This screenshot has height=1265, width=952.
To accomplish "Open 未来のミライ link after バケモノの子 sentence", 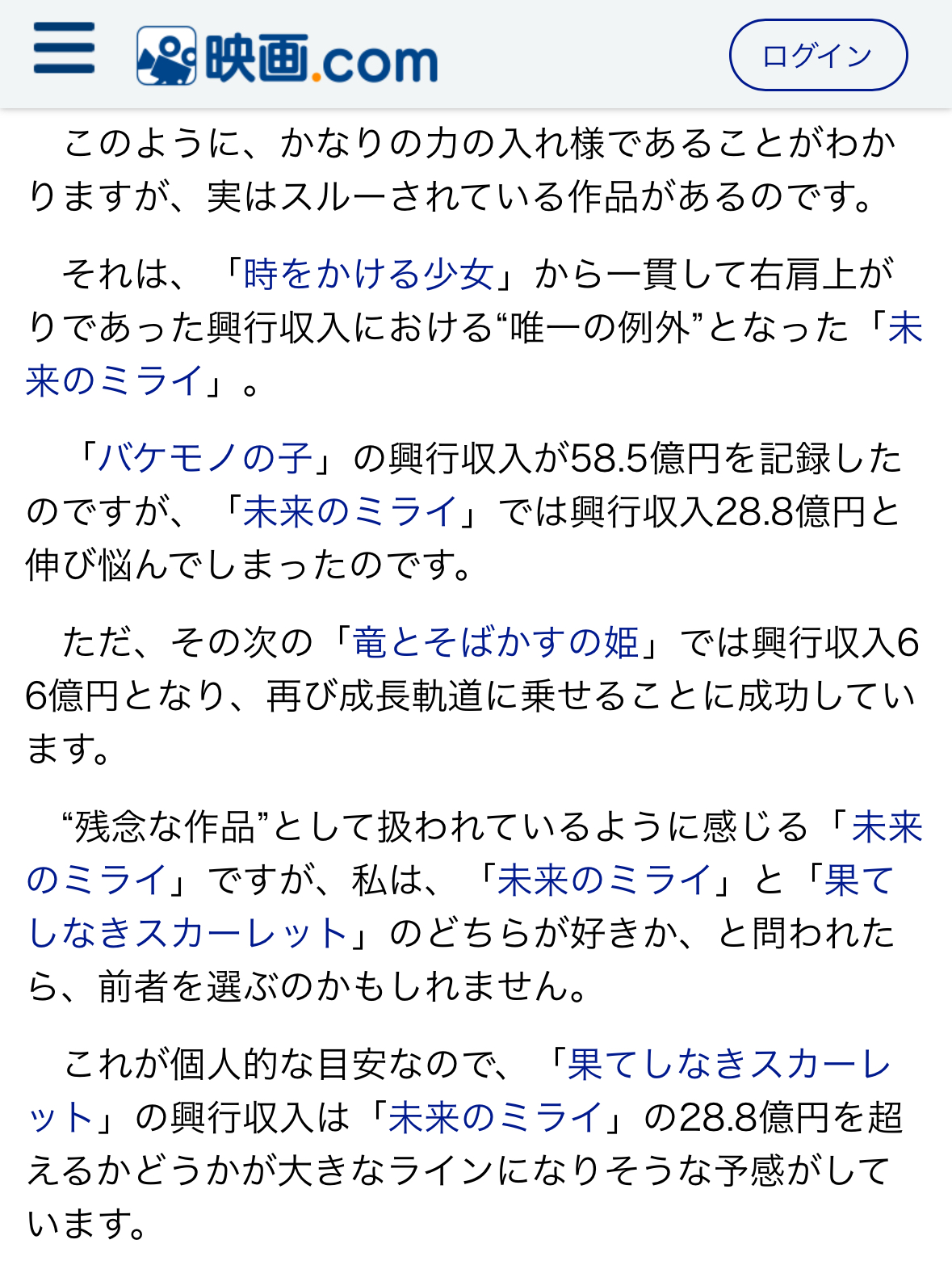I will coord(350,511).
